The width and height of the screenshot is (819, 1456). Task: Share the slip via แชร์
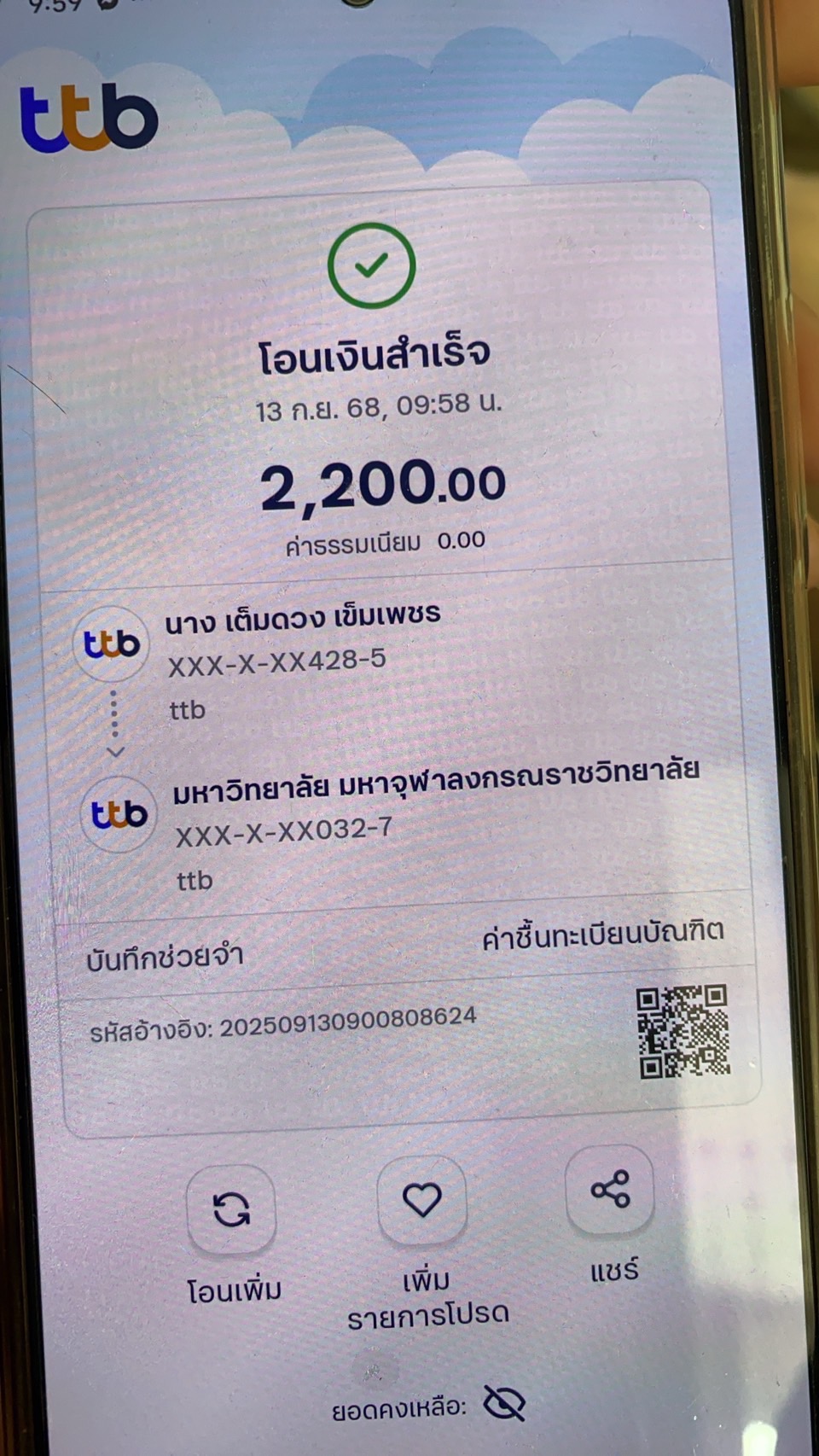[610, 1190]
